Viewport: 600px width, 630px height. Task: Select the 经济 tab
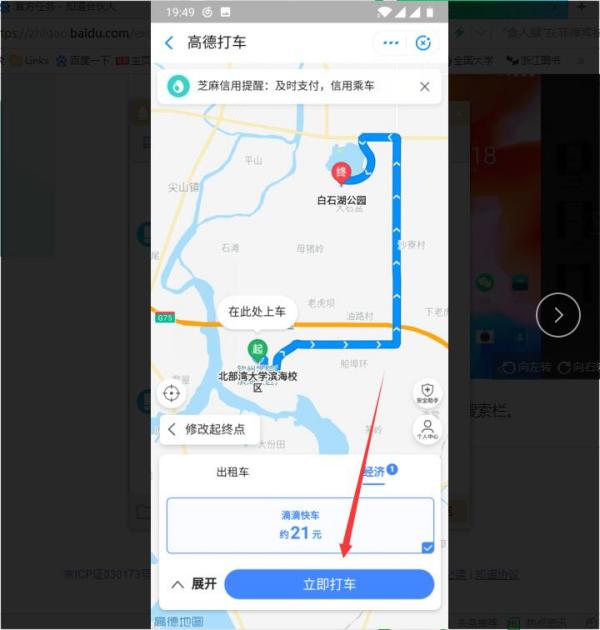tap(376, 471)
